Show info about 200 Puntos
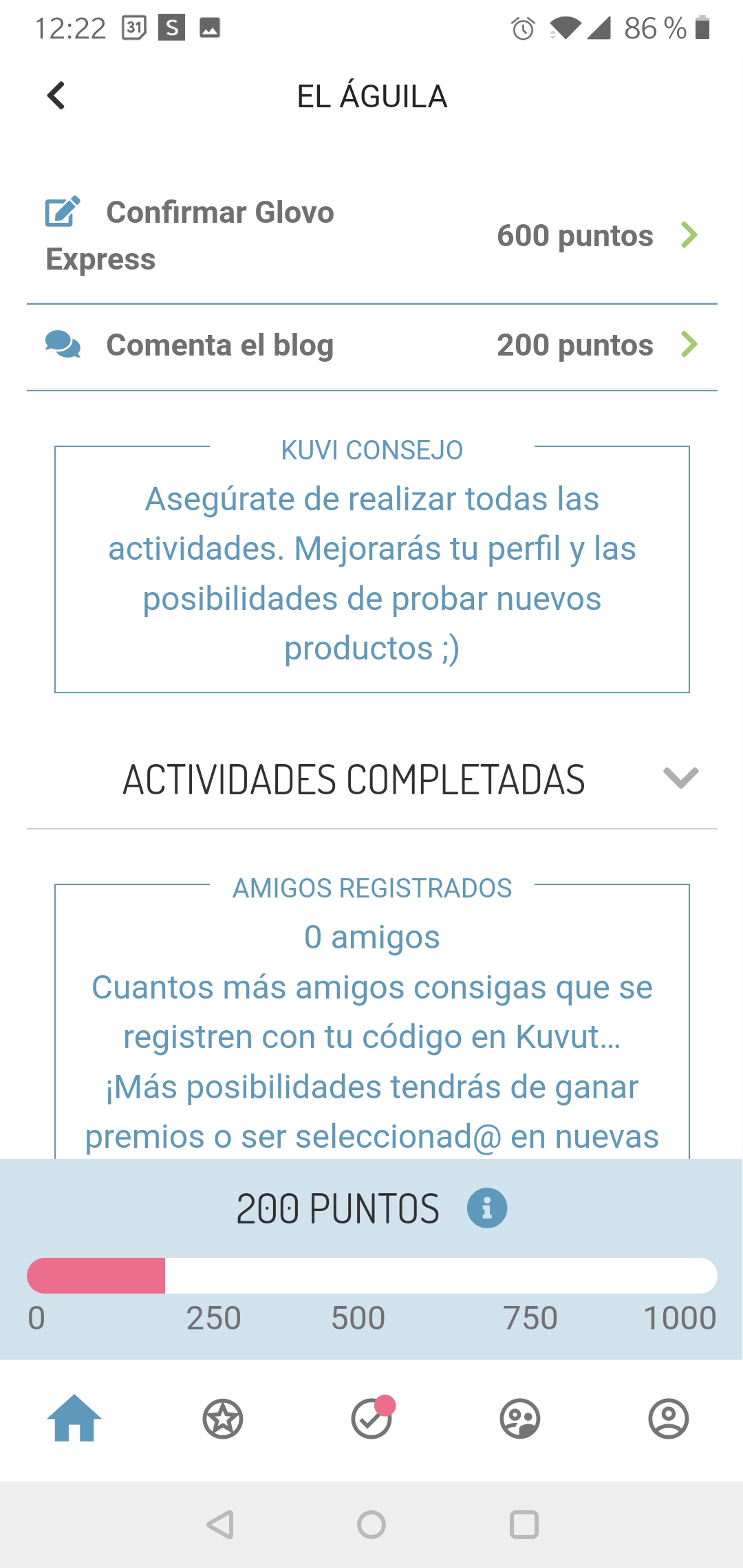The image size is (743, 1568). click(x=487, y=1208)
